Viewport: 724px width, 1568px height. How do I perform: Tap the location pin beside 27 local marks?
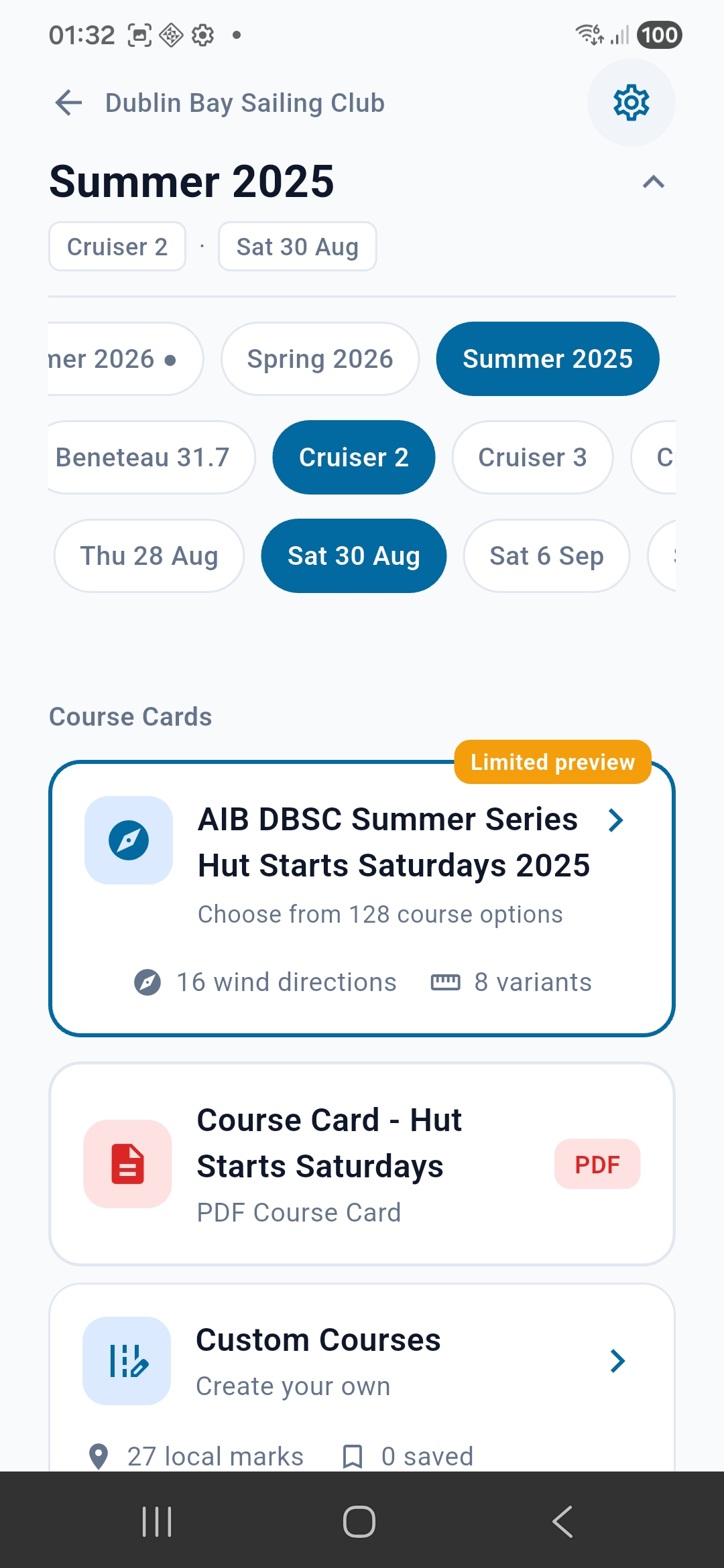99,1455
